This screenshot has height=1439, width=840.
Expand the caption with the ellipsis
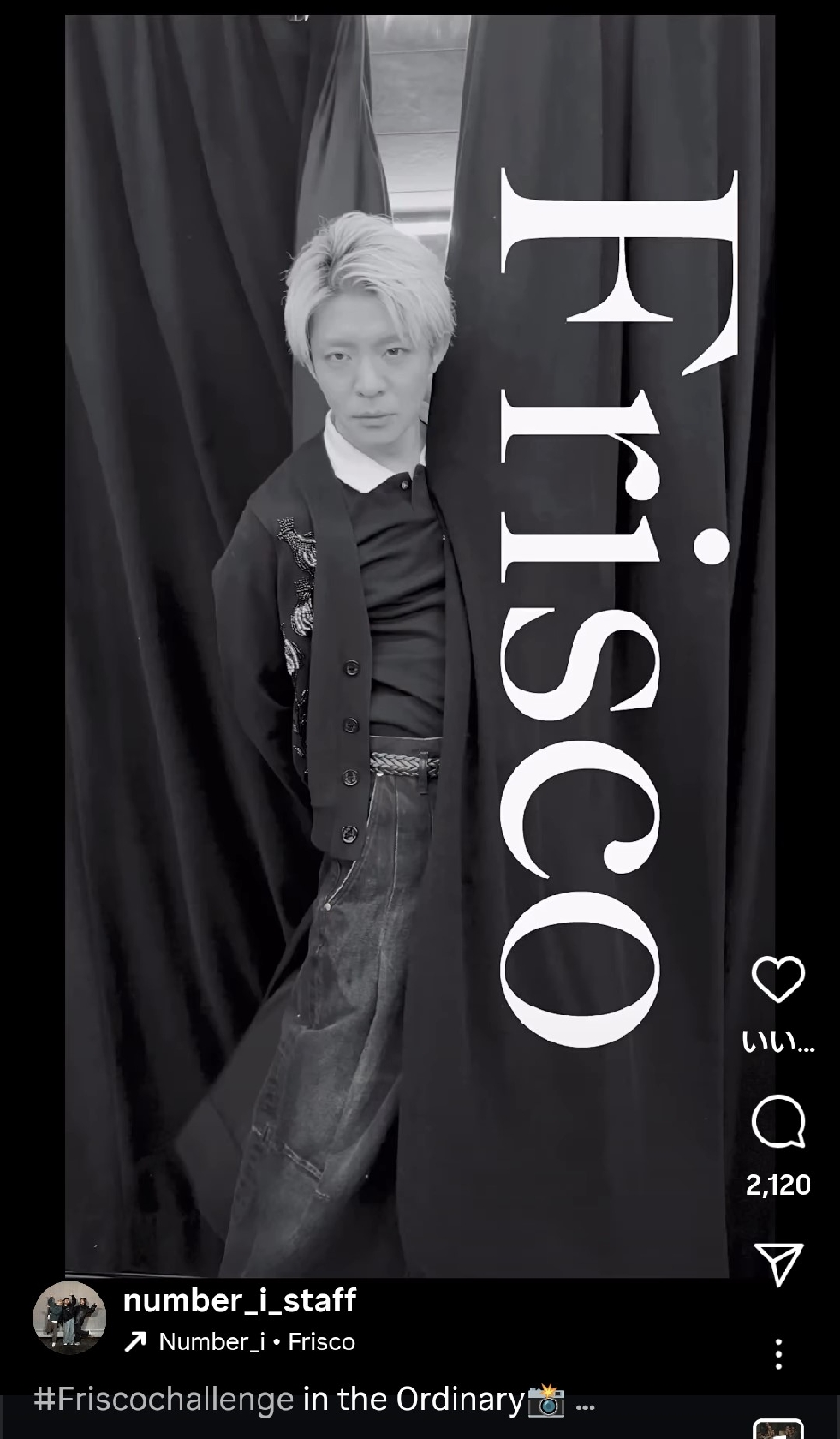586,1400
